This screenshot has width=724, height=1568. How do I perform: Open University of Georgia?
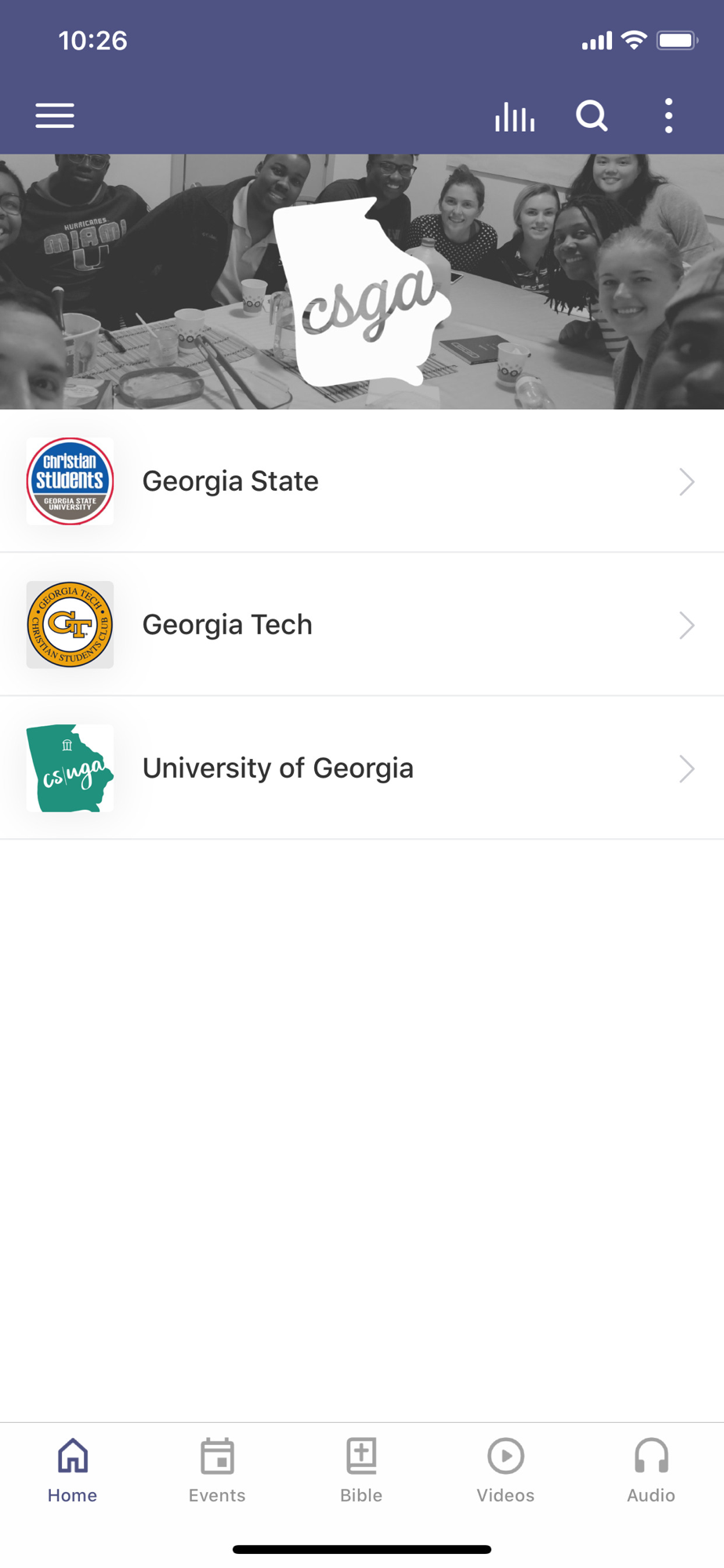pos(362,768)
